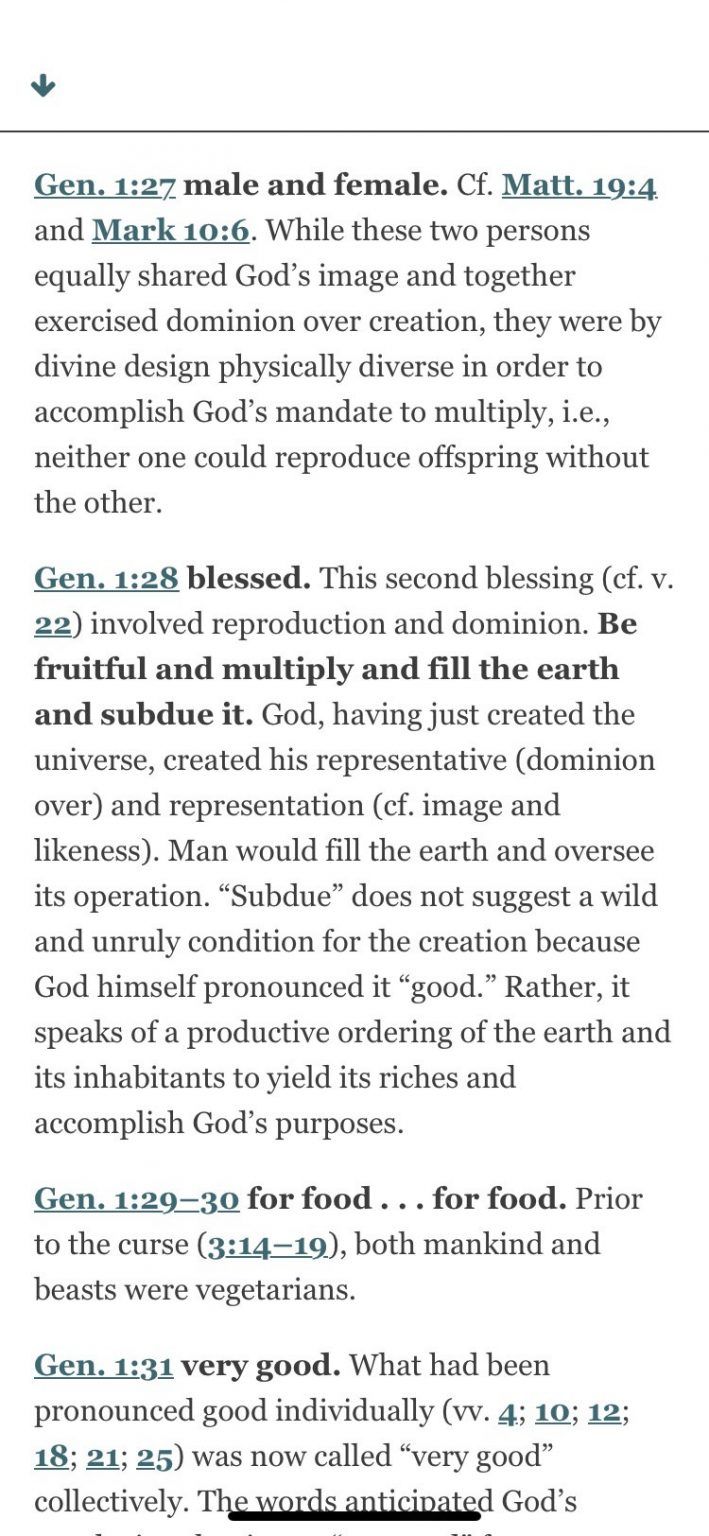Open the Gen. 1:29–30 verse link
This screenshot has width=709, height=1536.
(137, 1198)
